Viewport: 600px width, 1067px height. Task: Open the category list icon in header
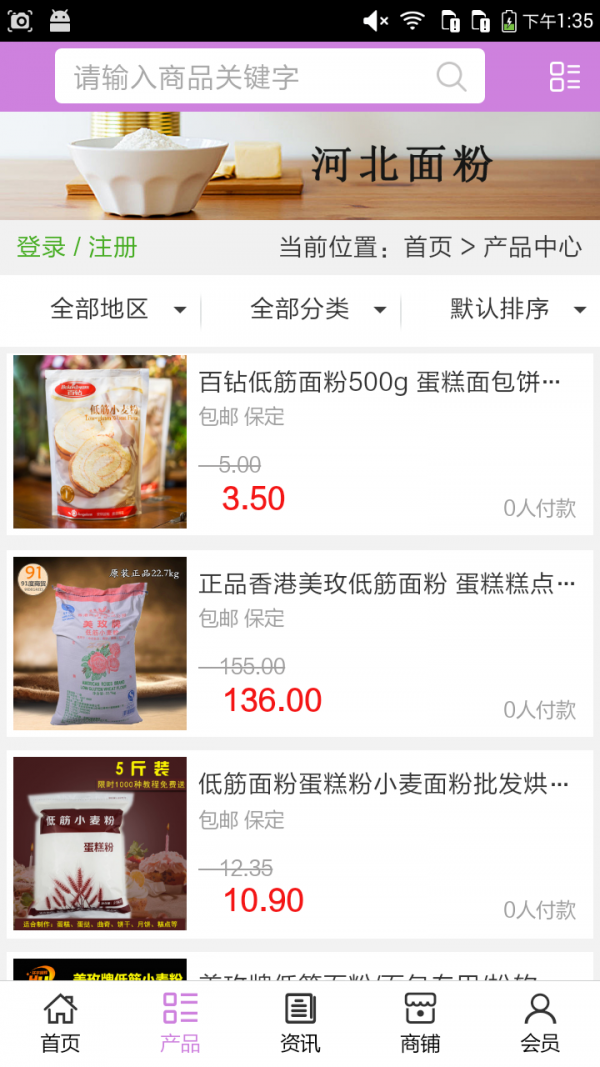tap(564, 77)
